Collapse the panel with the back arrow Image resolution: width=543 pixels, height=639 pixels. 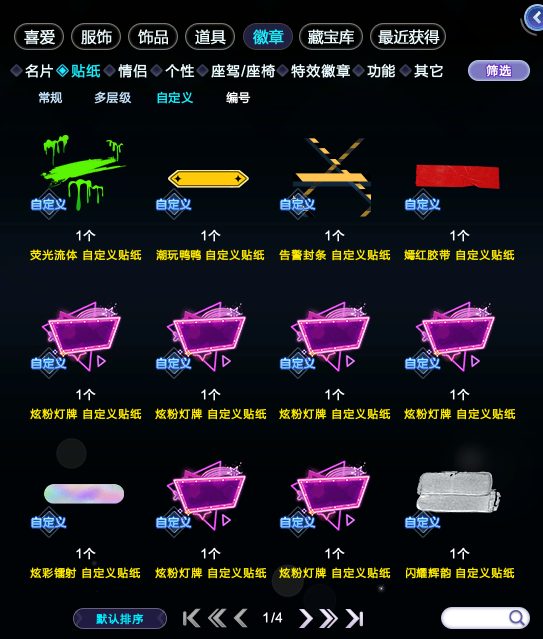pyautogui.click(x=534, y=18)
